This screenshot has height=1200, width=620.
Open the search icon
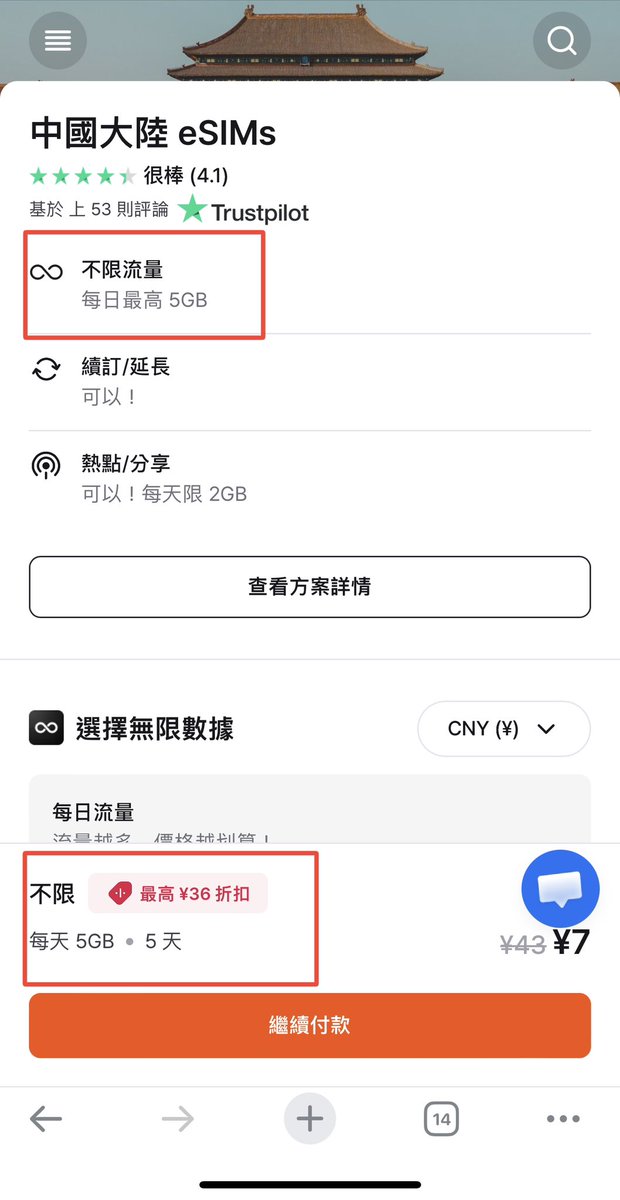click(x=562, y=41)
